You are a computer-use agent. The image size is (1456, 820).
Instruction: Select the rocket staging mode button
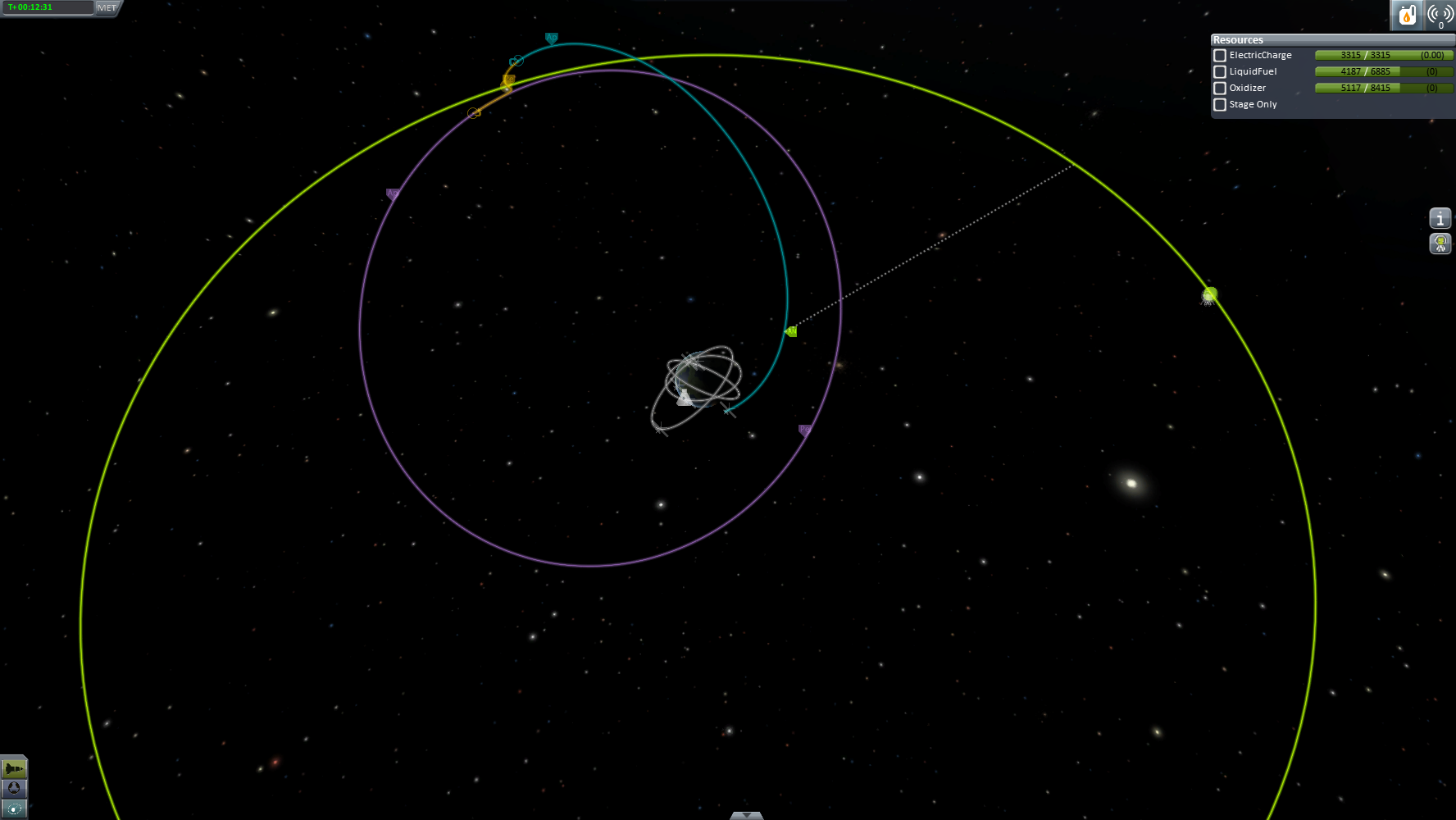click(14, 768)
